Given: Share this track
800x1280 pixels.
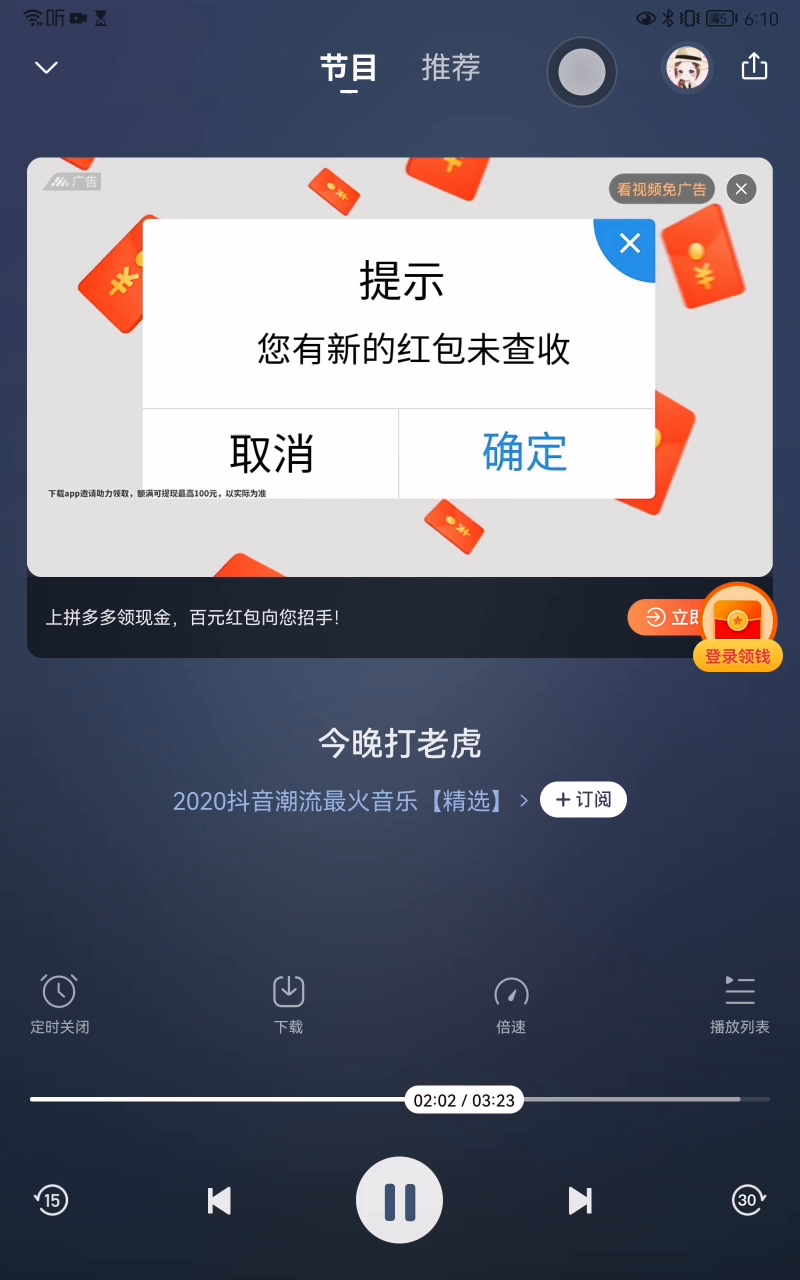Looking at the screenshot, I should tap(754, 67).
